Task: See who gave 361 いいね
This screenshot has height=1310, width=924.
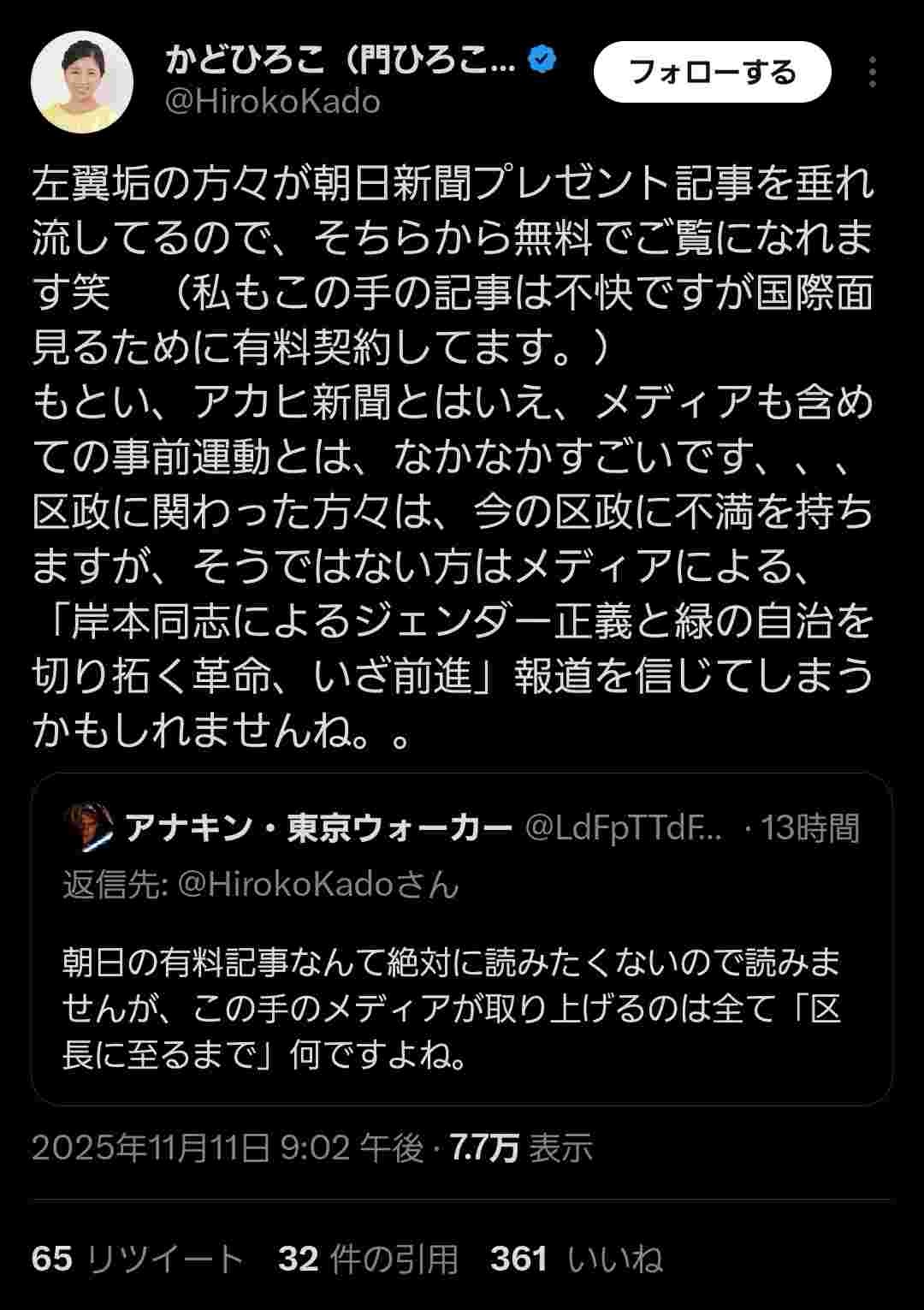Action: coord(576,1259)
